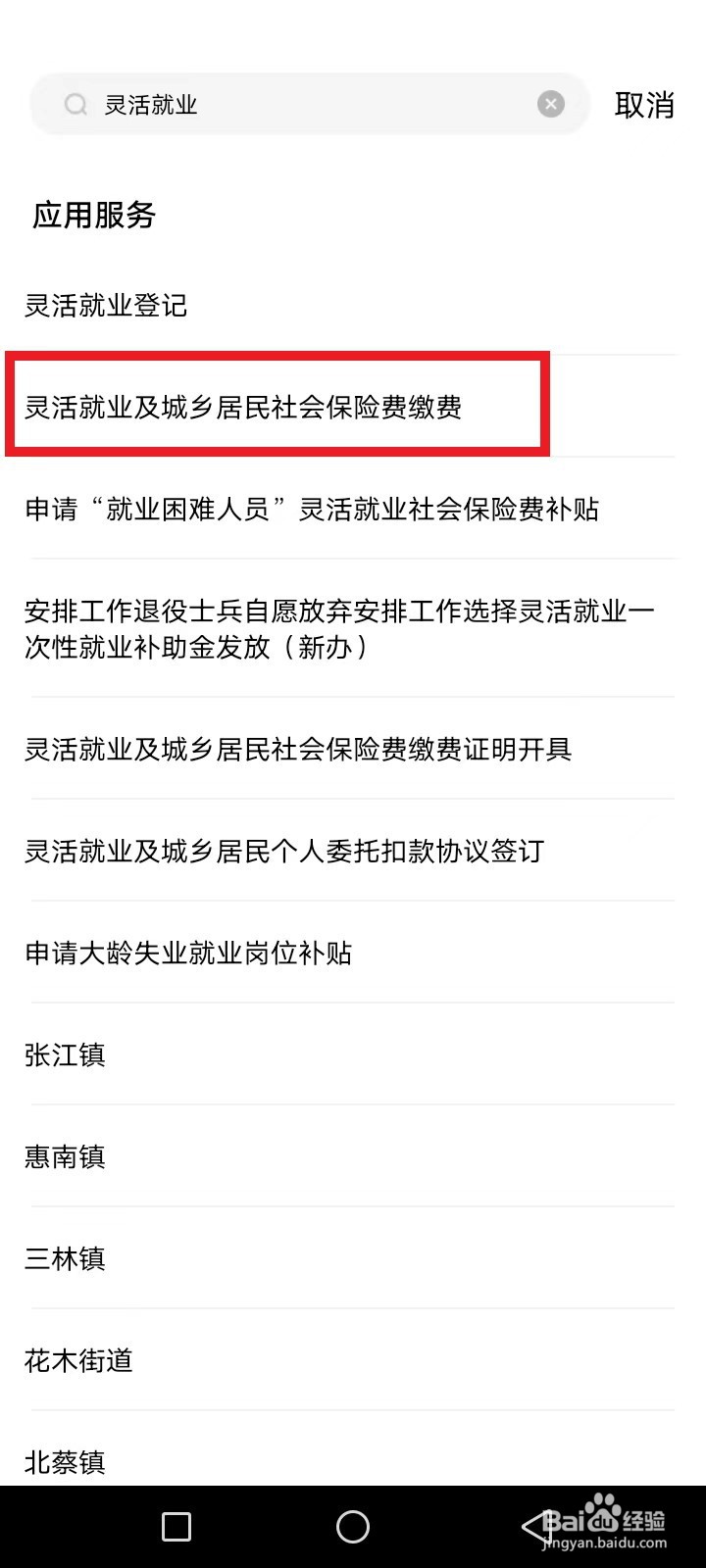Click the 应用服务 section header
This screenshot has height=1568, width=706.
point(94,216)
